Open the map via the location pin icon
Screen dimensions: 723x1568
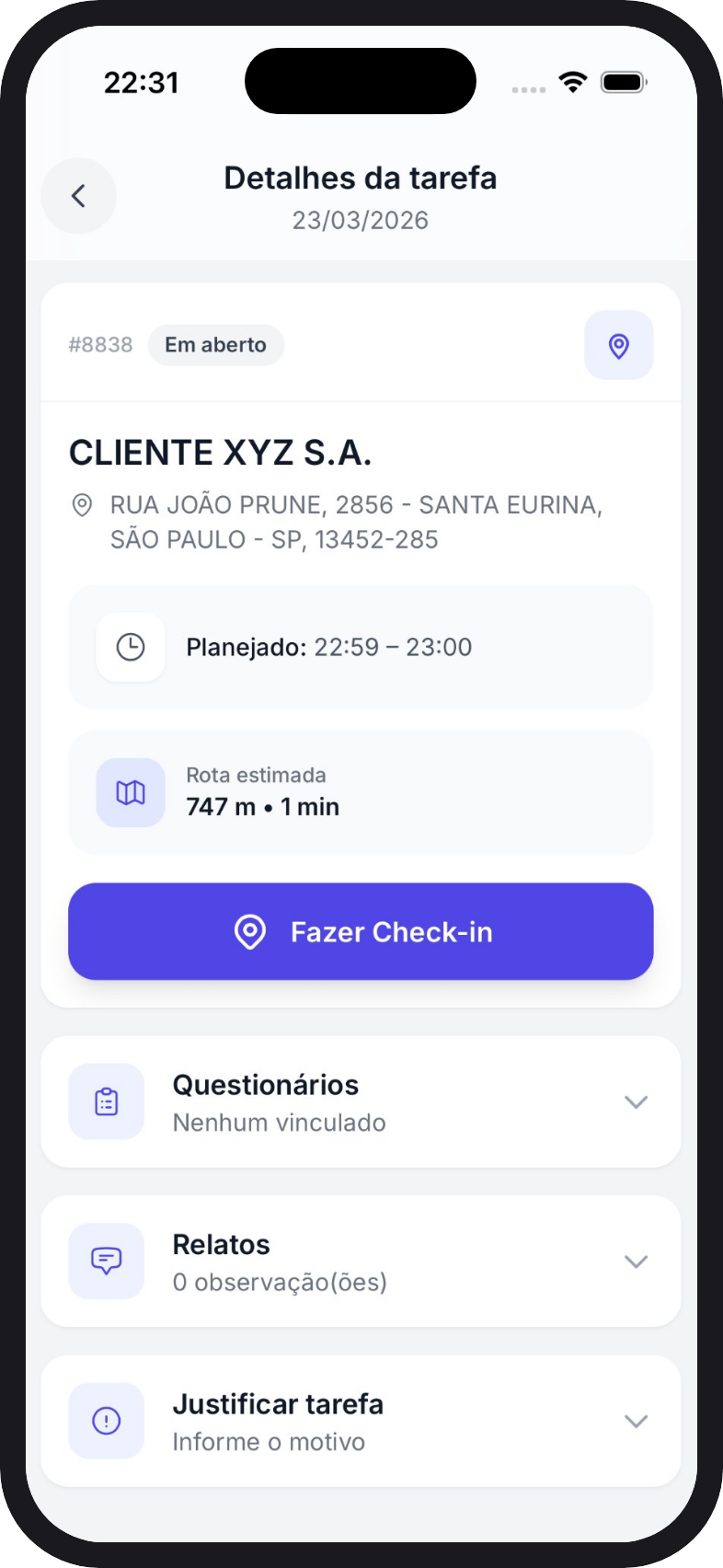[618, 345]
